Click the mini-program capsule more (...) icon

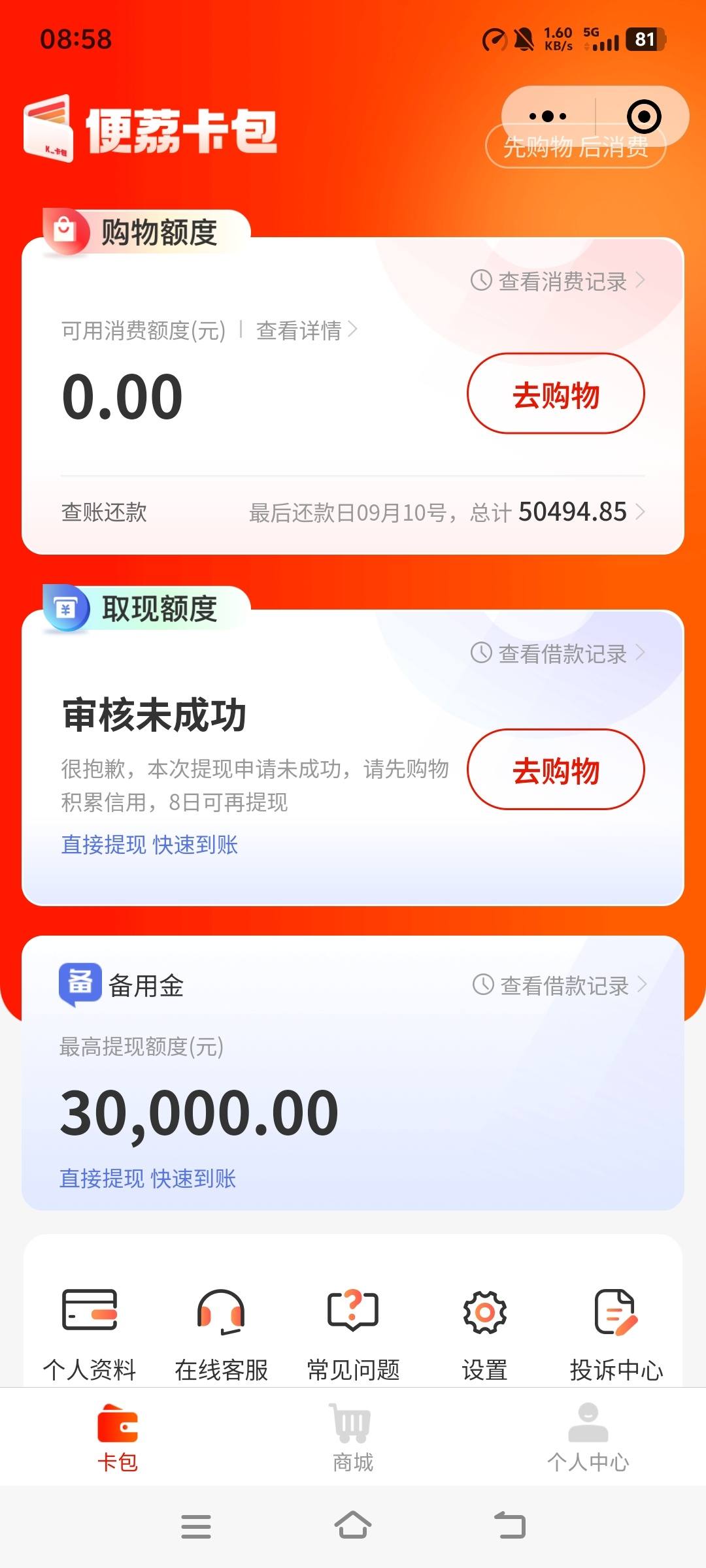[x=546, y=116]
